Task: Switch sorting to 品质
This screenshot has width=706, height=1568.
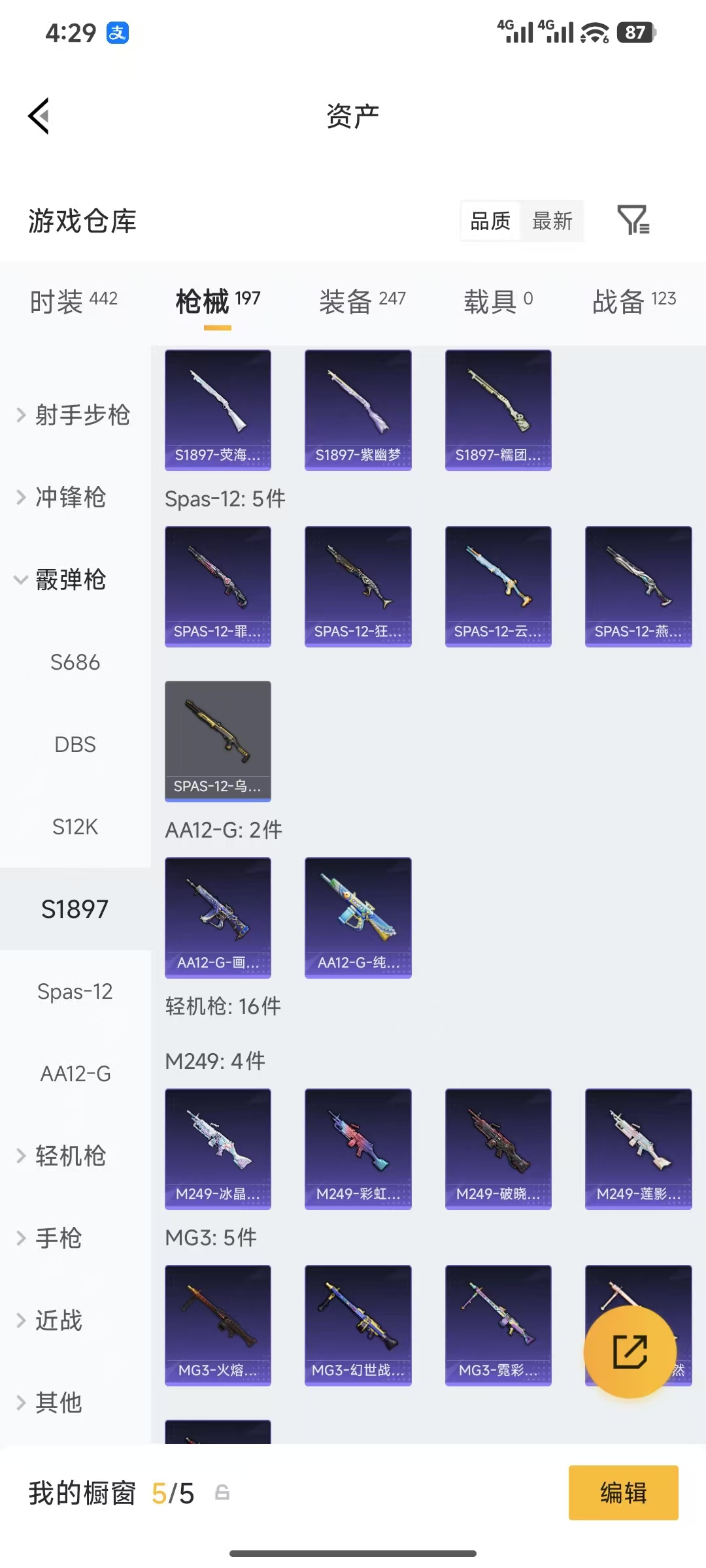Action: point(489,221)
